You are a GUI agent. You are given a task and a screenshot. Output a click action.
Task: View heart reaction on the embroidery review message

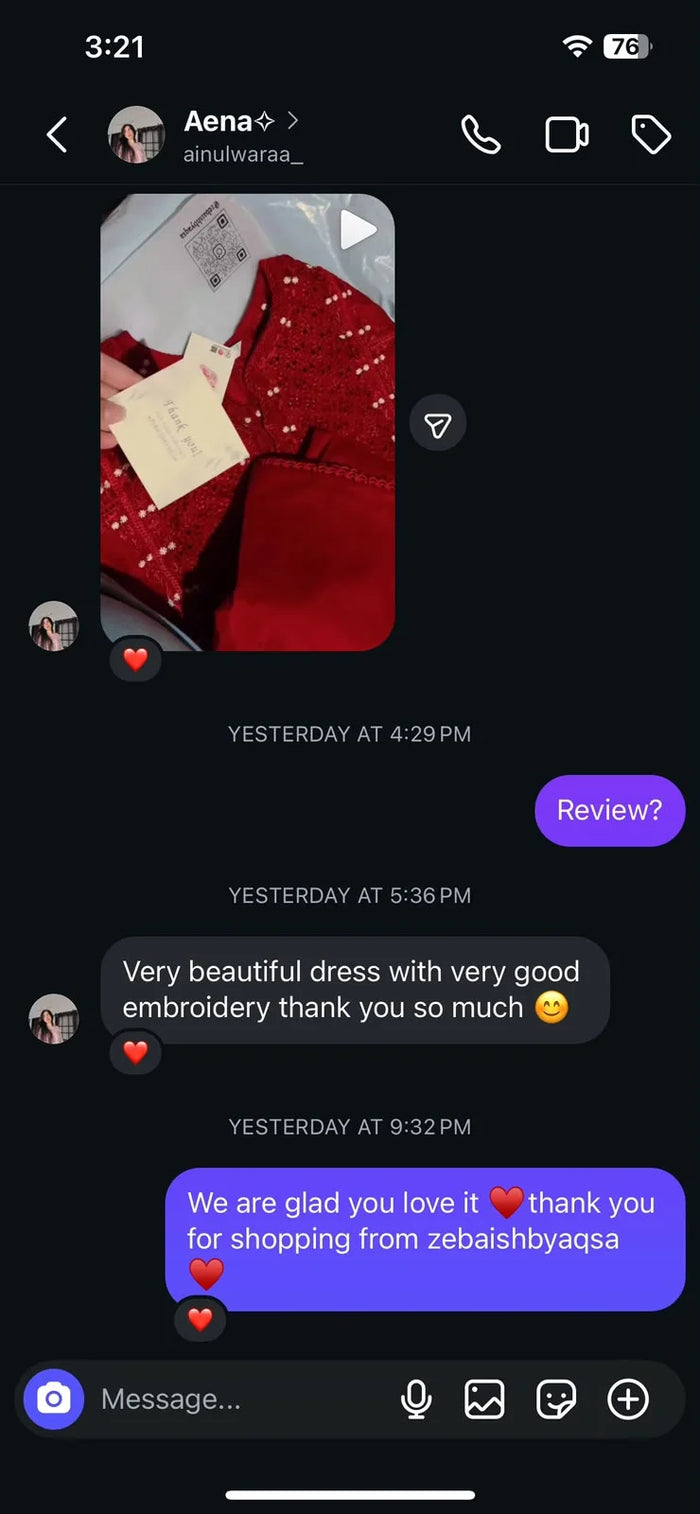(x=135, y=1052)
